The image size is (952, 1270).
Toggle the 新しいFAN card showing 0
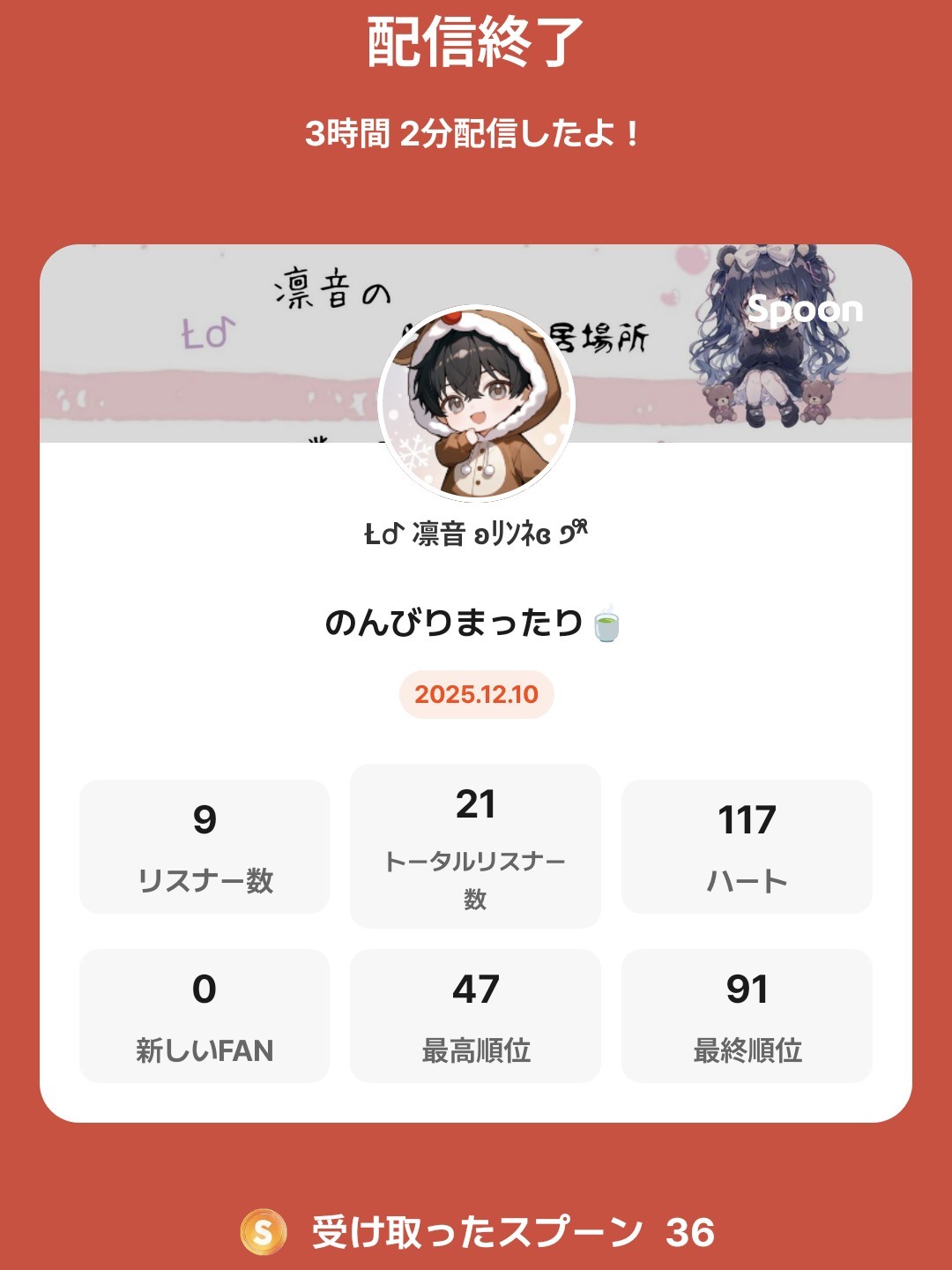coord(205,1014)
